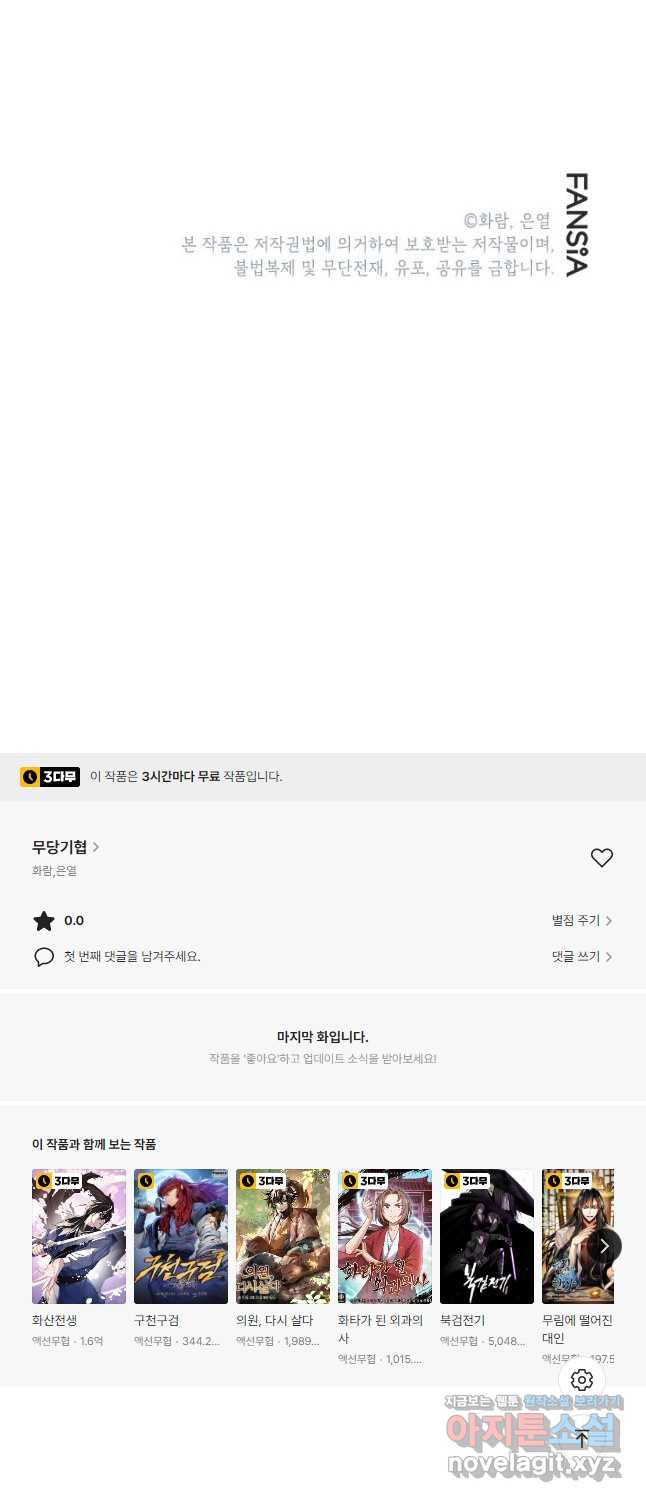
Task: Jump to top with the up arrow
Action: point(582,1439)
